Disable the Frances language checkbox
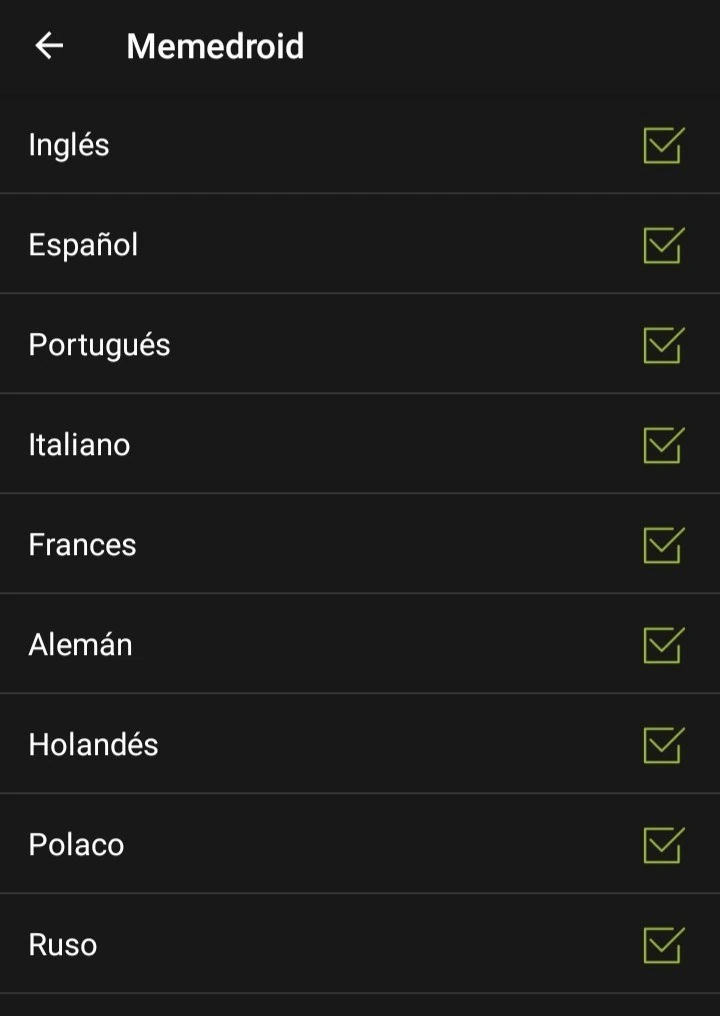720x1016 pixels. [x=663, y=545]
